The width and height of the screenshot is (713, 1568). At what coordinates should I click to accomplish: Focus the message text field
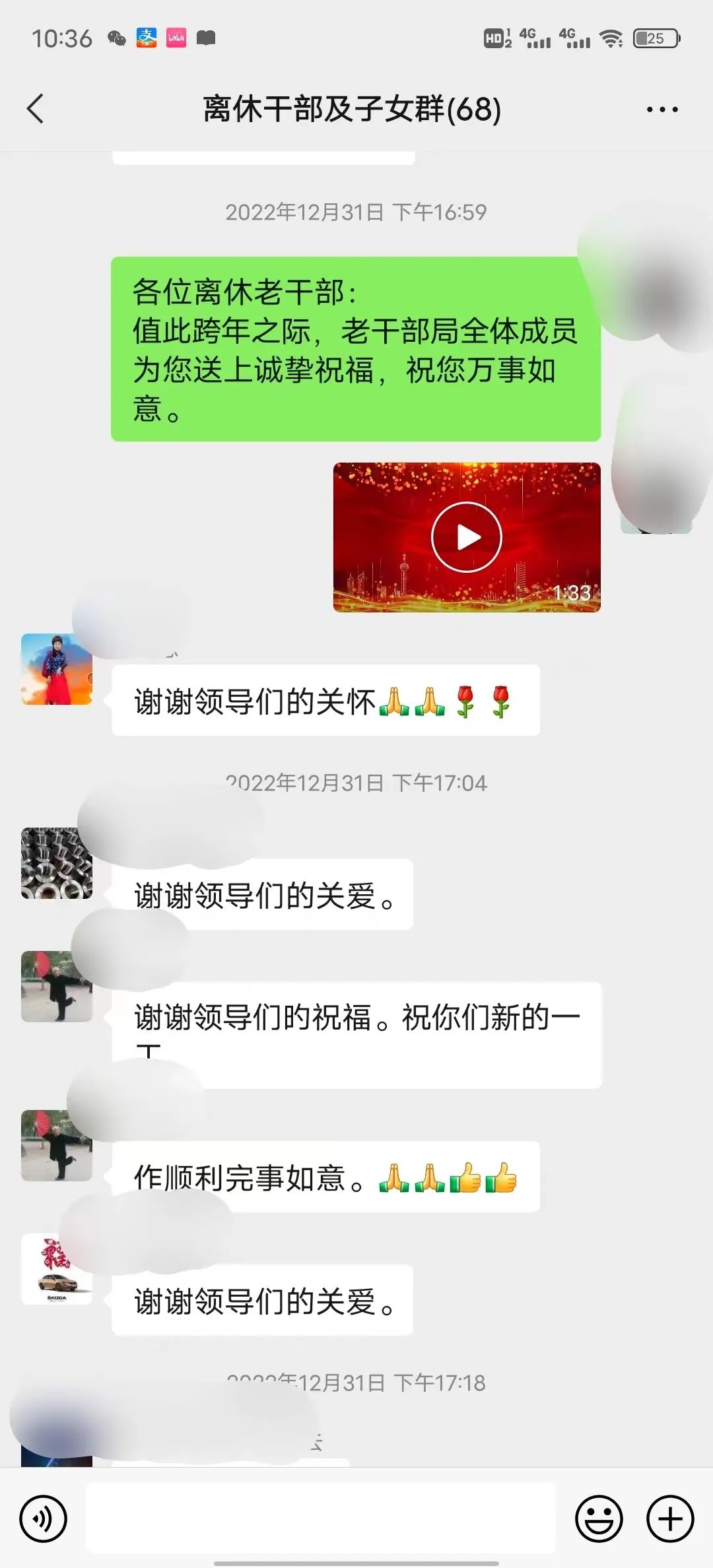(321, 1519)
